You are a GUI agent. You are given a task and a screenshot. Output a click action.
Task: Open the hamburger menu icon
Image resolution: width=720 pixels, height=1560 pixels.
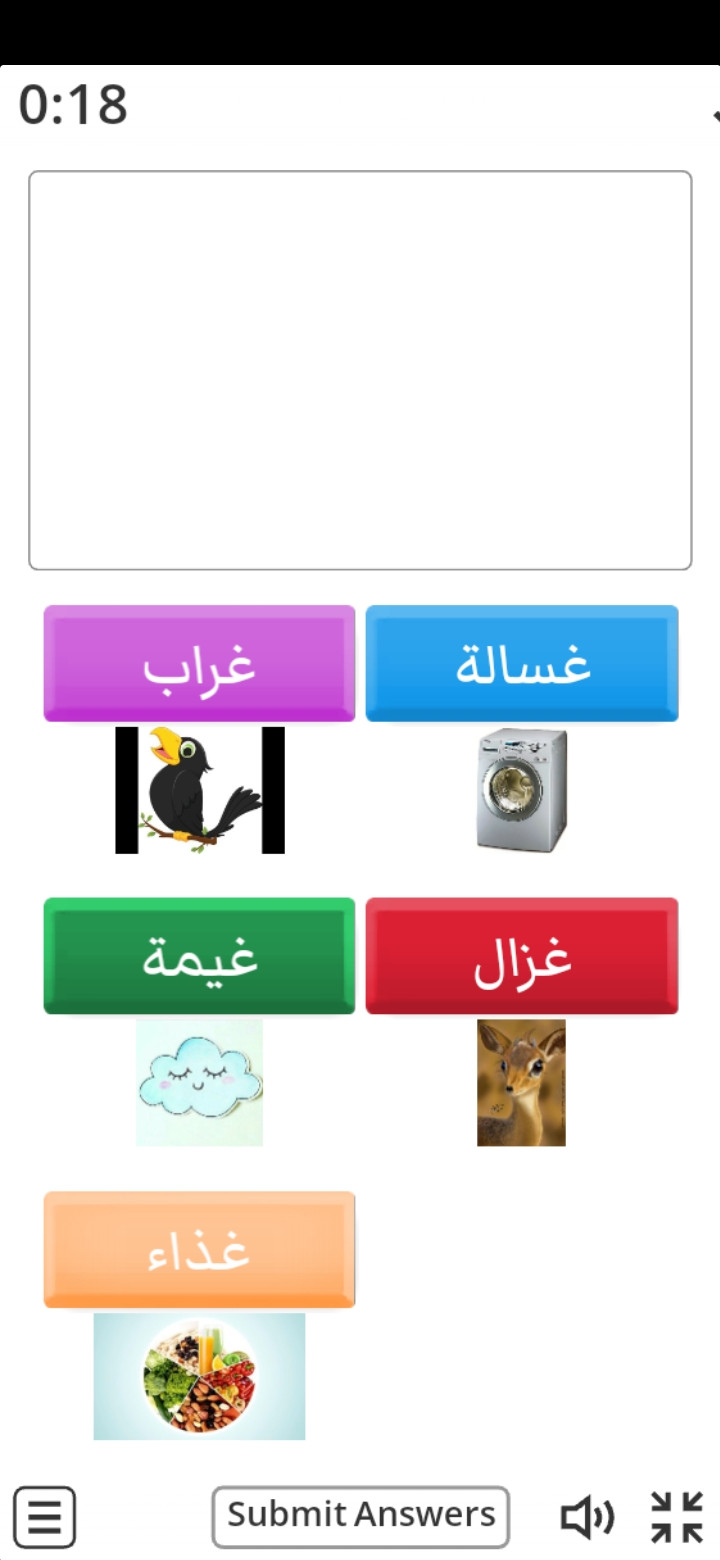click(44, 1517)
